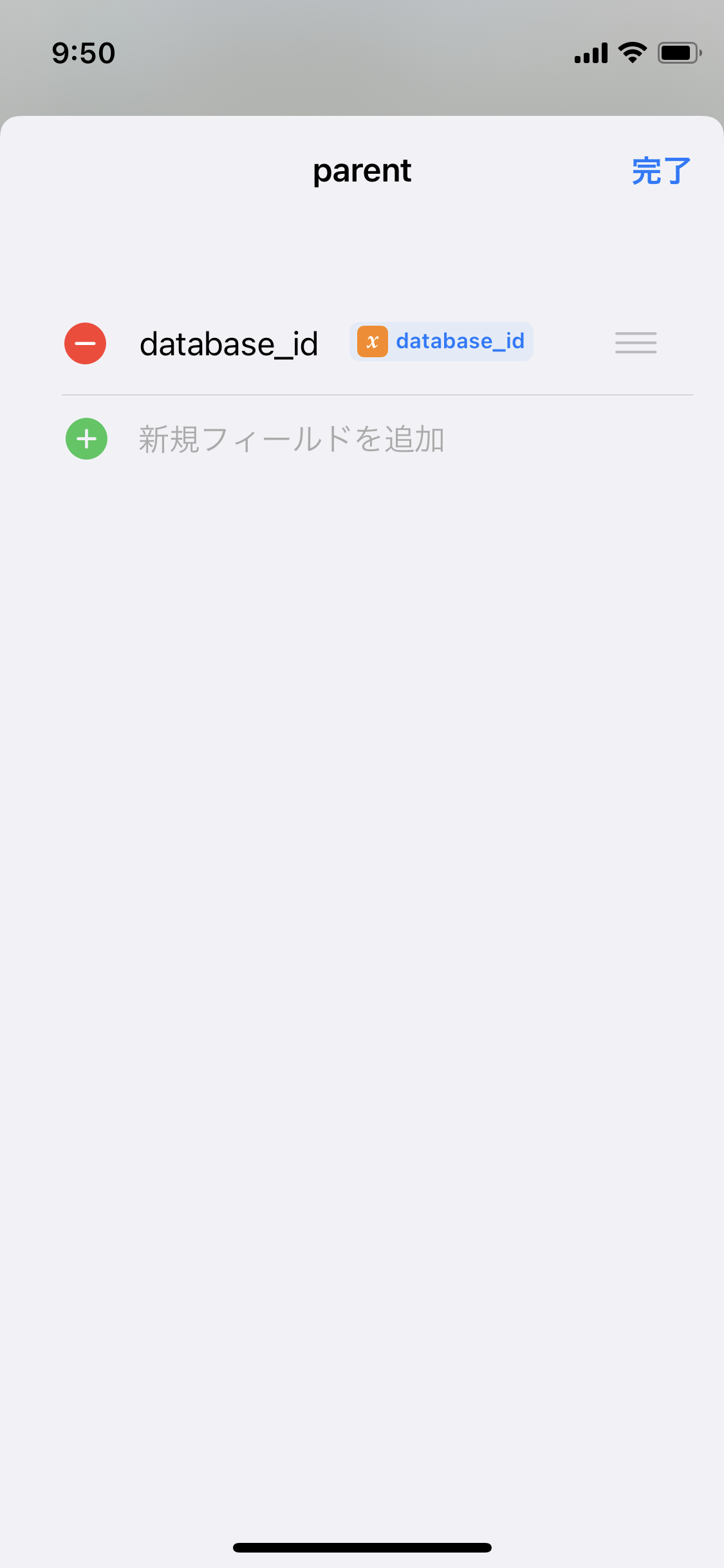Tap database_id key label to rename it
Image resolution: width=724 pixels, height=1568 pixels.
click(229, 343)
